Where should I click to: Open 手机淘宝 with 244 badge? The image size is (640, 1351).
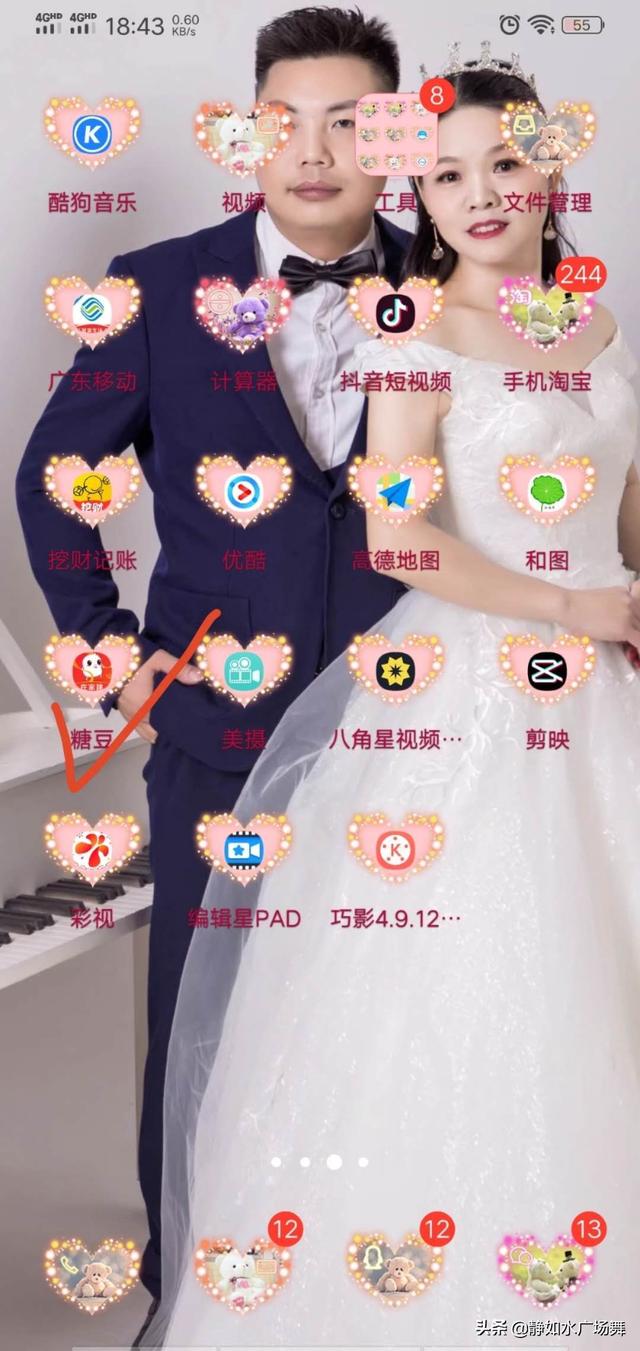tap(547, 313)
